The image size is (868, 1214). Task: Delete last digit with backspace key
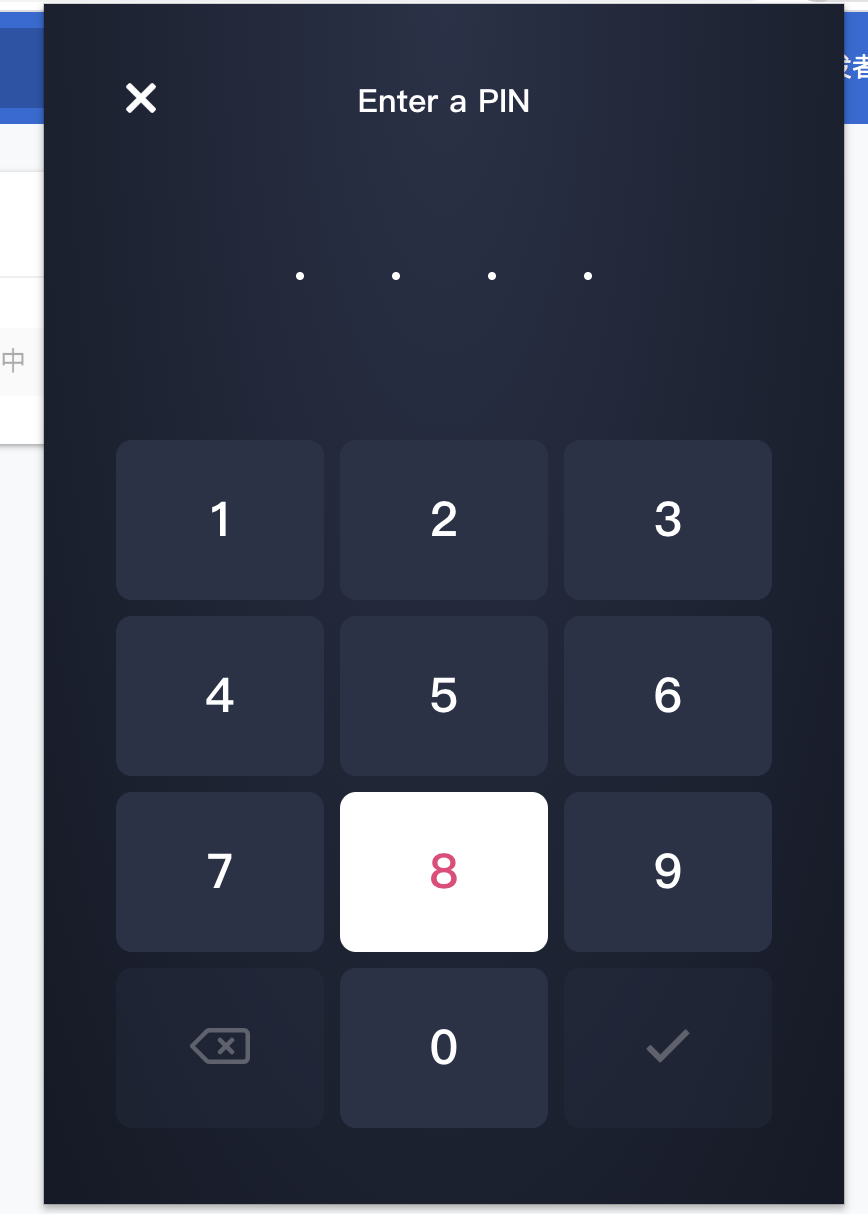click(x=220, y=1048)
